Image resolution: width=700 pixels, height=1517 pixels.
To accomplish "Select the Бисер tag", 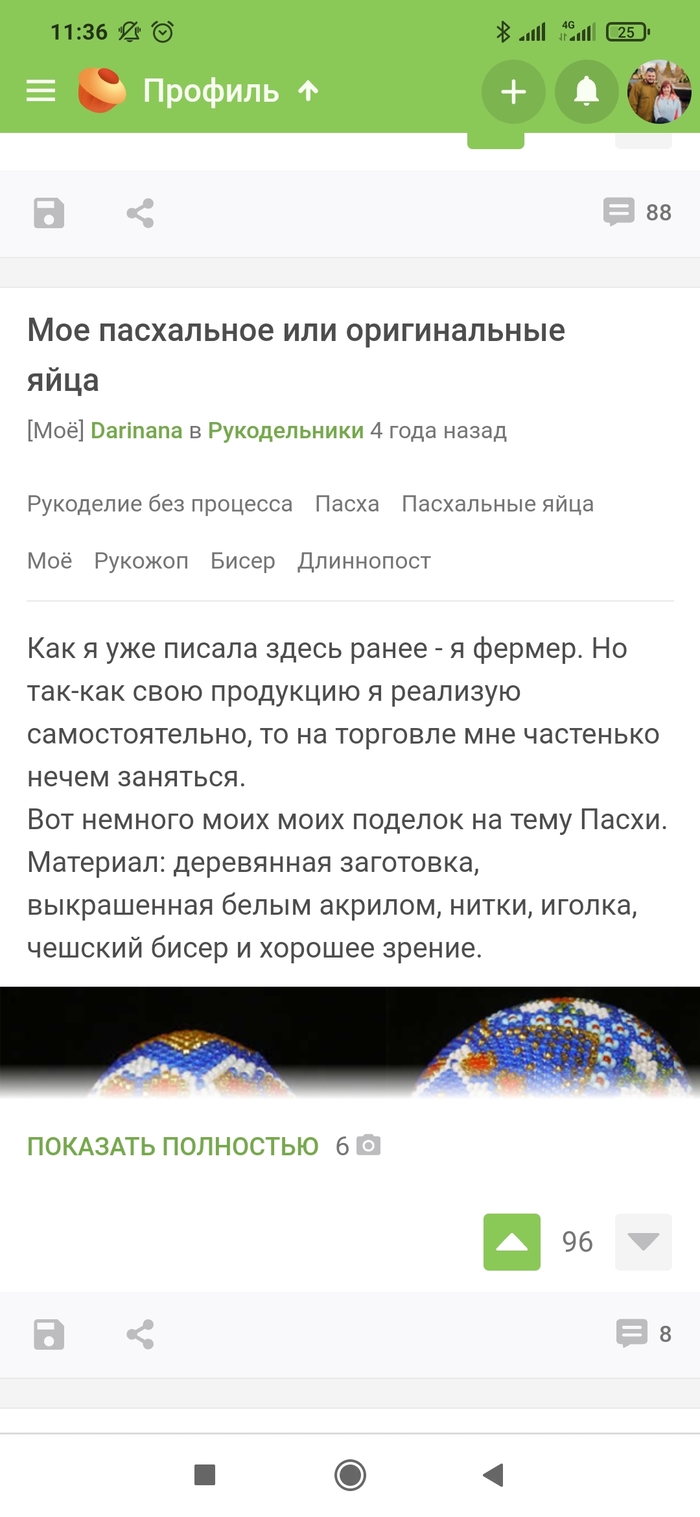I will pos(242,561).
